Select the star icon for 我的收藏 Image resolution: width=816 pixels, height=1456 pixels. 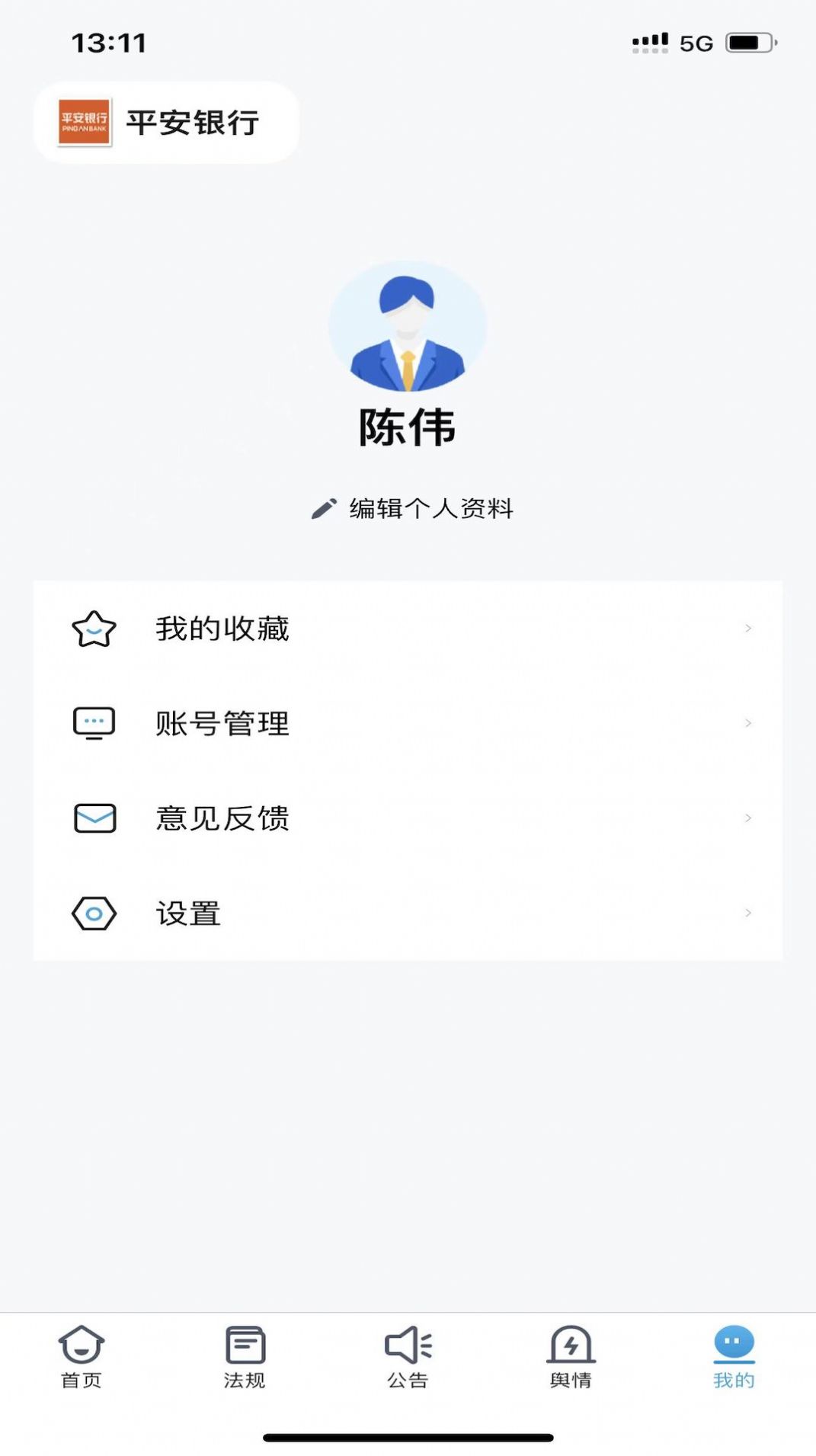[92, 628]
